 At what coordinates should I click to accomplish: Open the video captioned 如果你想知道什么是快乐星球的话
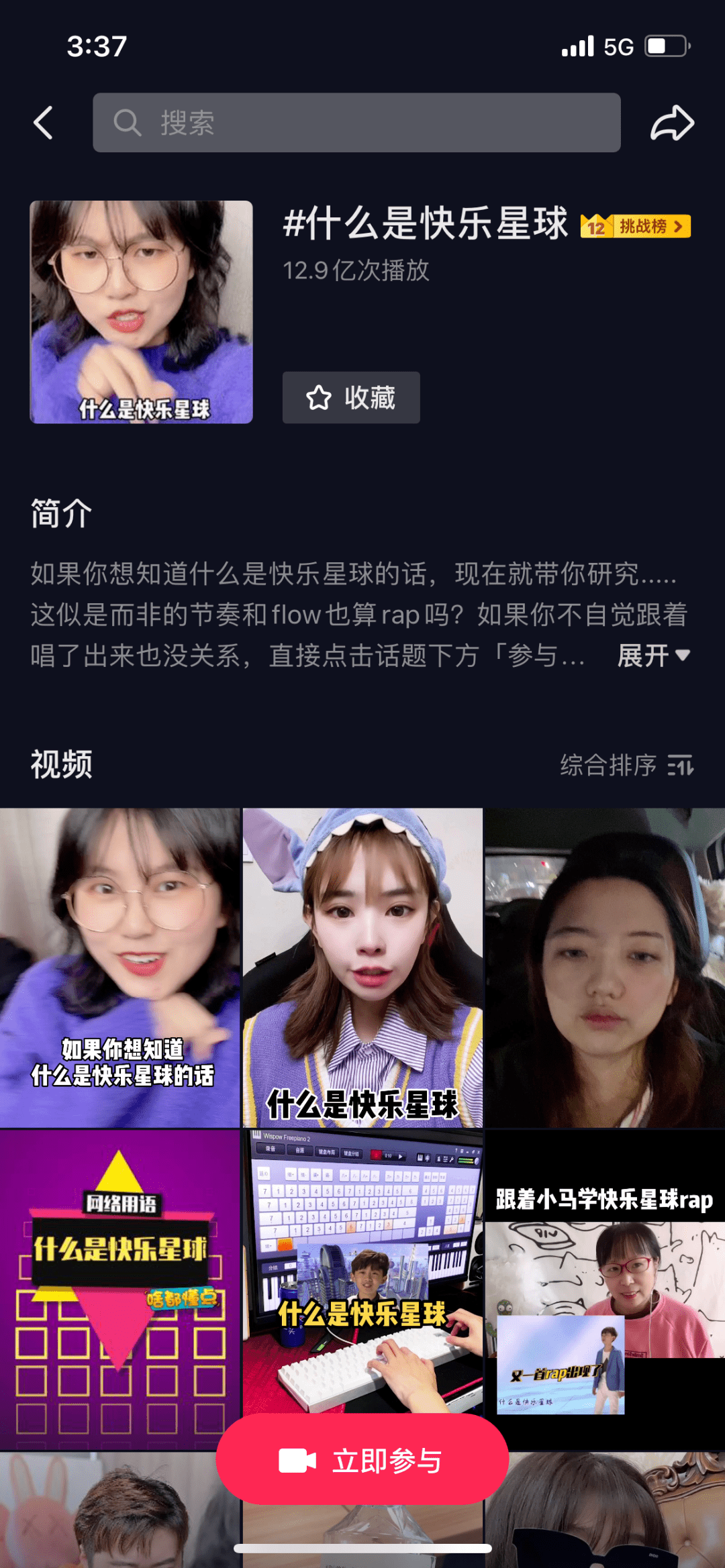[119, 966]
